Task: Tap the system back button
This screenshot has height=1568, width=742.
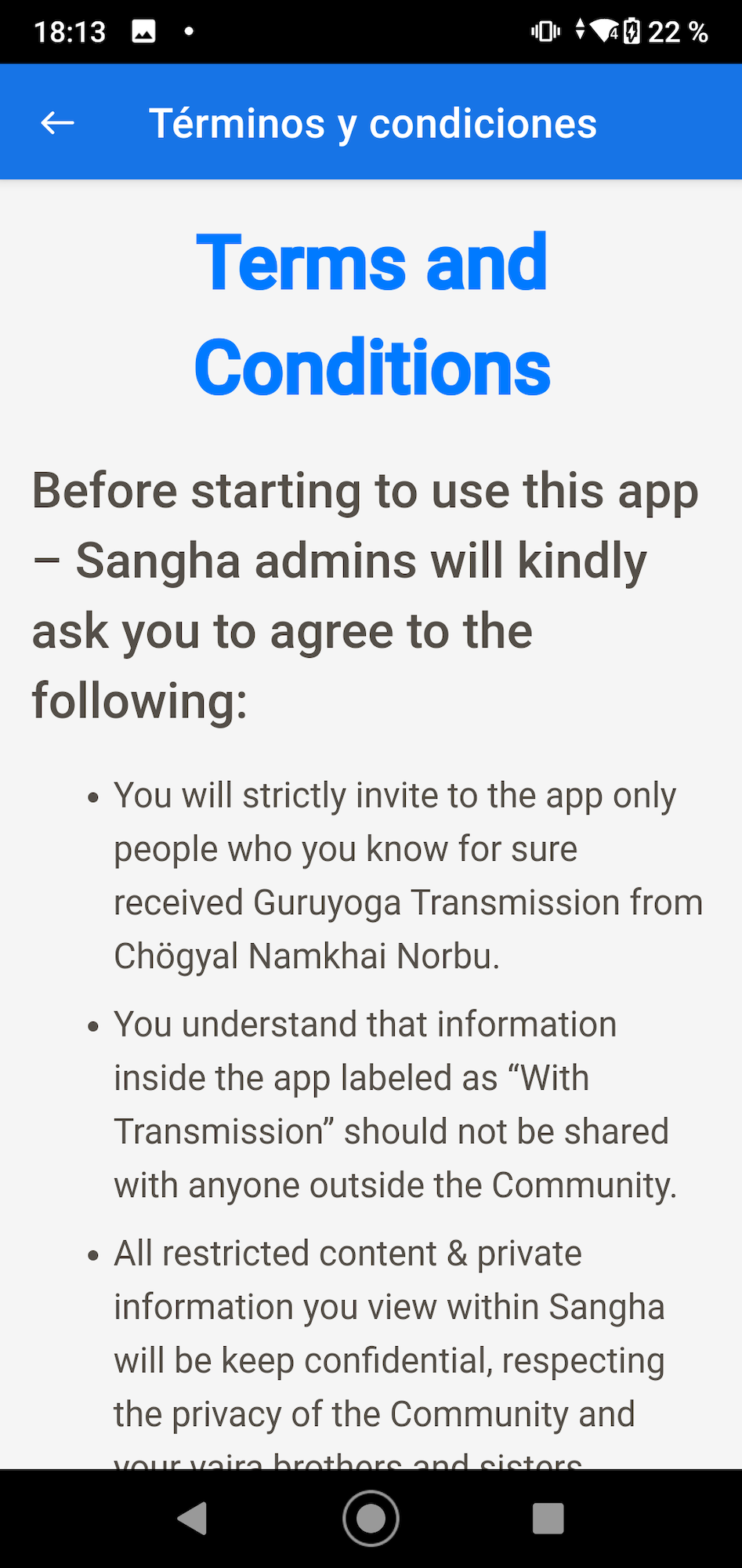Action: coord(193,1518)
